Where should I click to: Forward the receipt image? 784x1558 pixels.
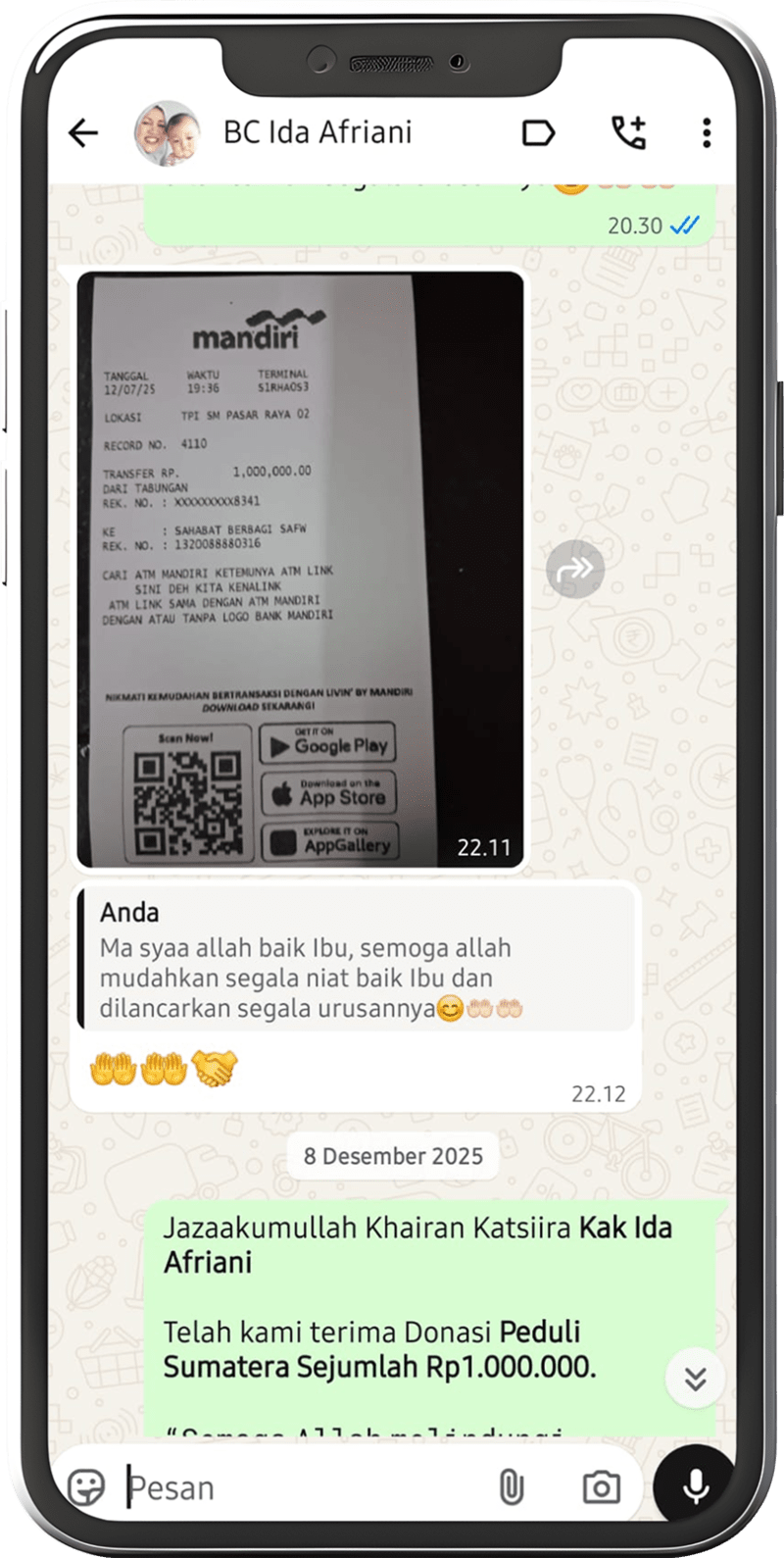[x=574, y=569]
